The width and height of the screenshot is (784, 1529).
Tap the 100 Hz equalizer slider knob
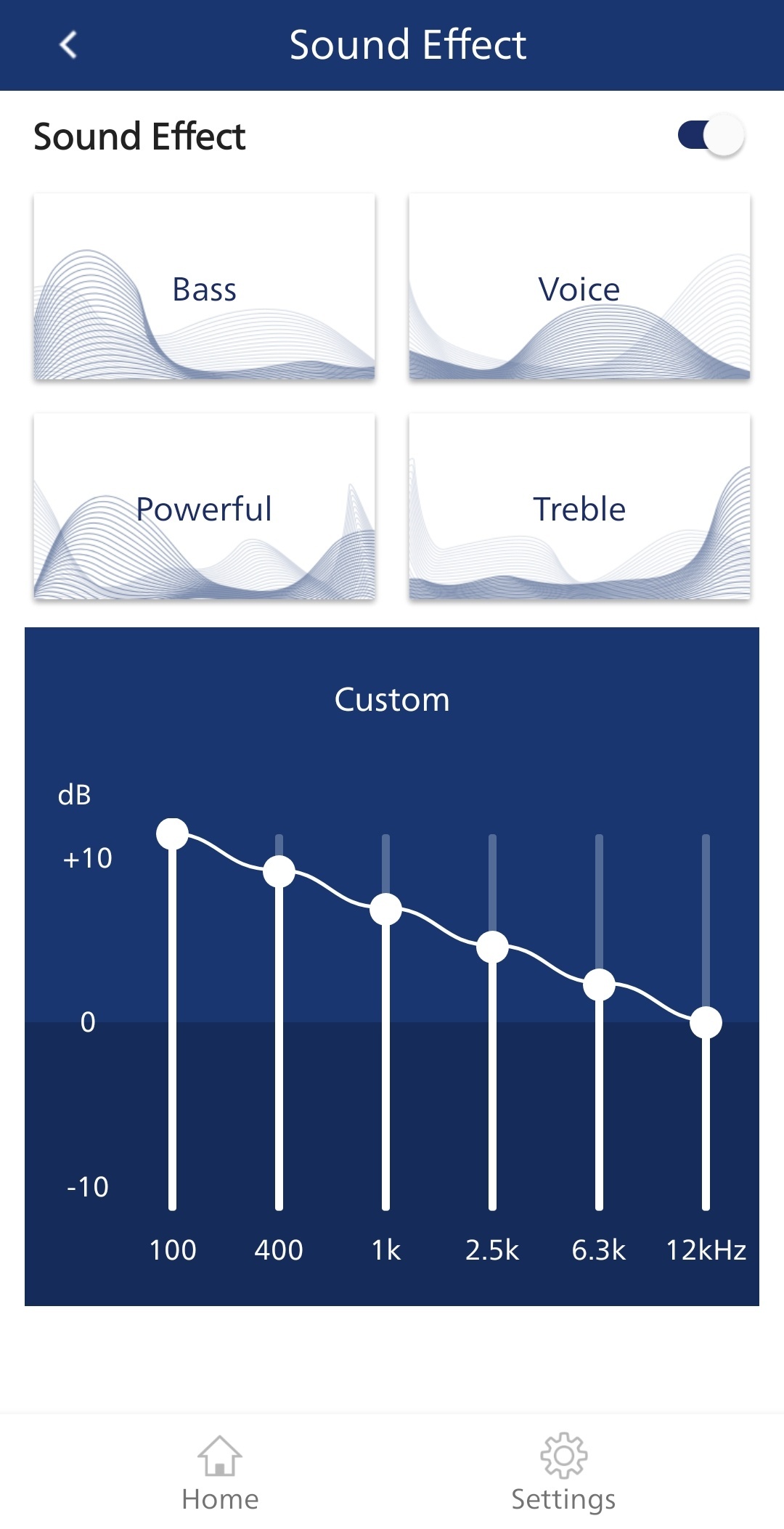tap(173, 833)
